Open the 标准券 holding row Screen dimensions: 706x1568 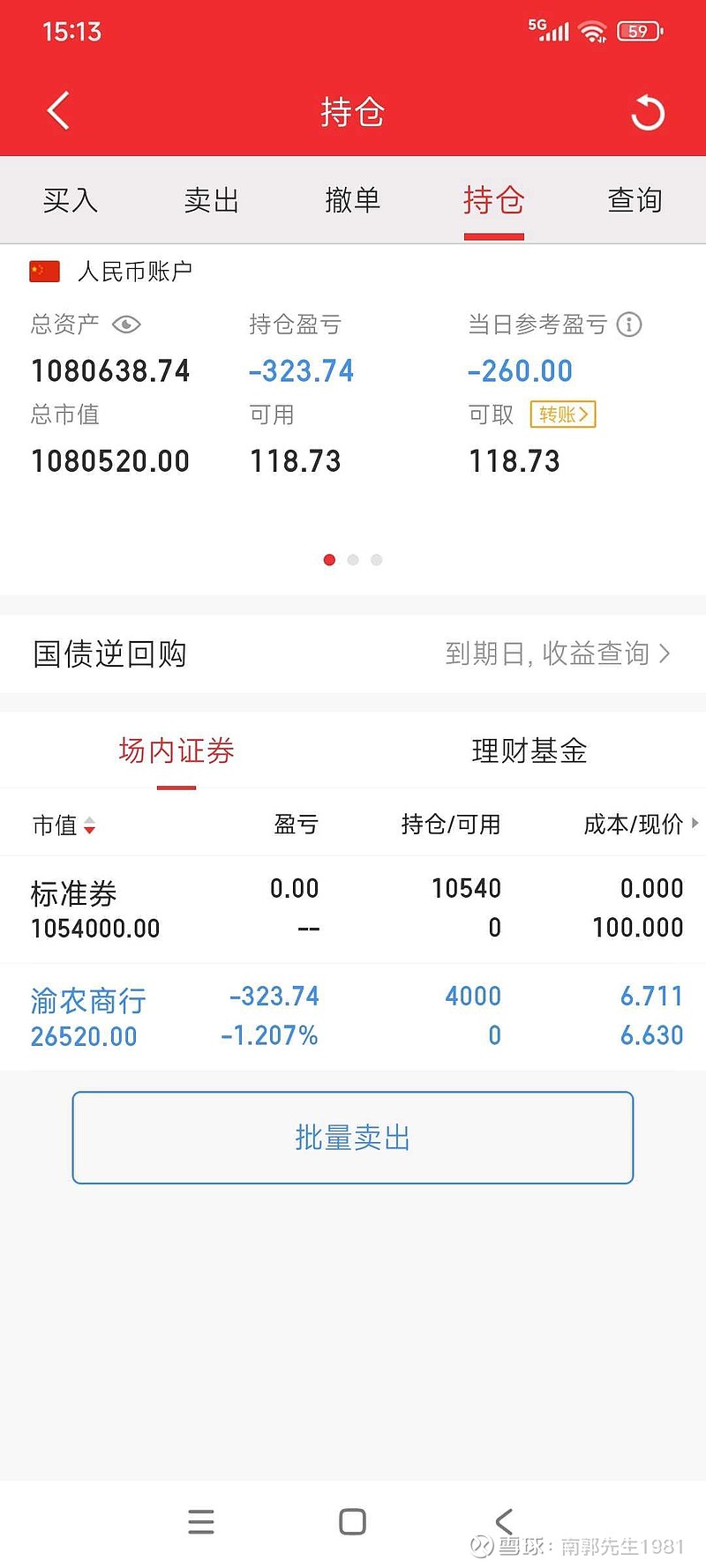[x=353, y=909]
